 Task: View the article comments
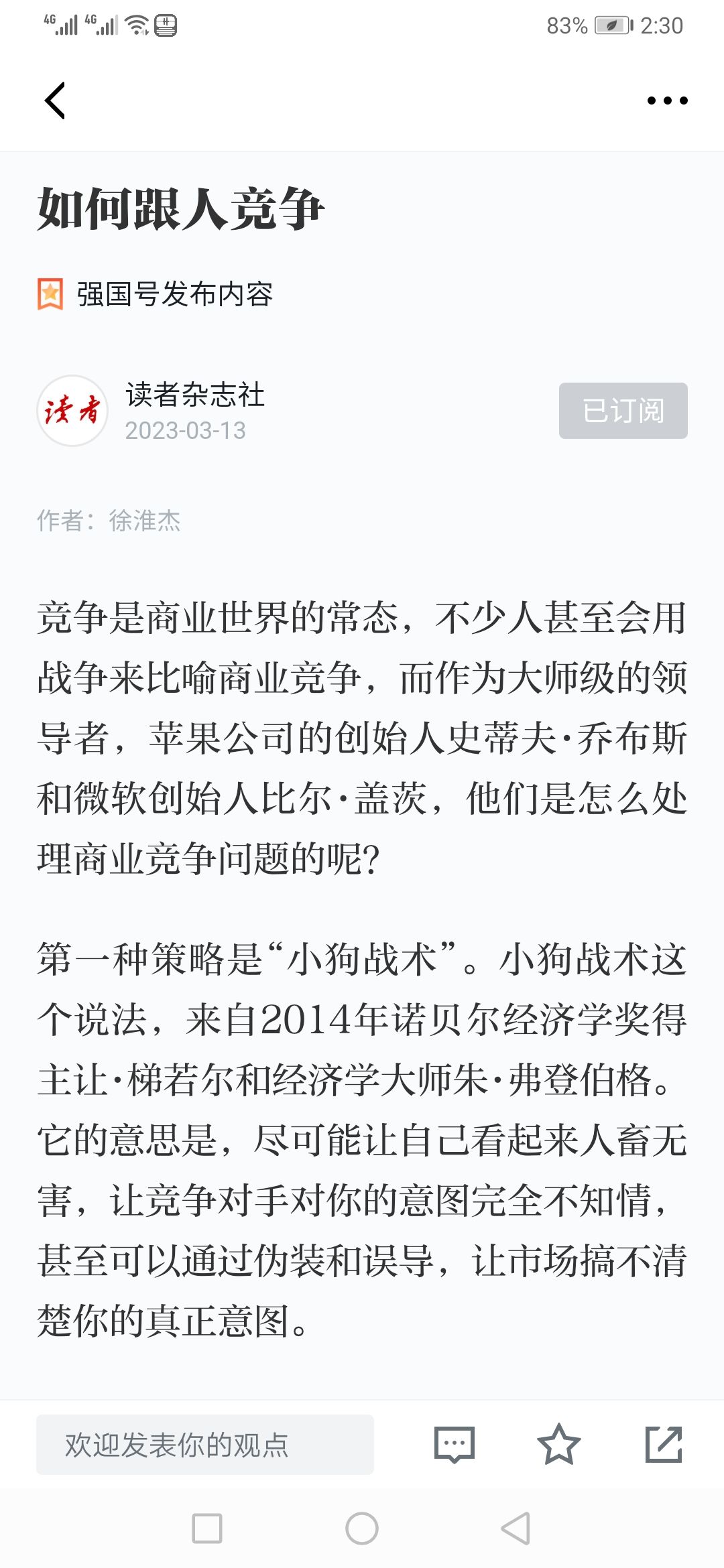455,1445
